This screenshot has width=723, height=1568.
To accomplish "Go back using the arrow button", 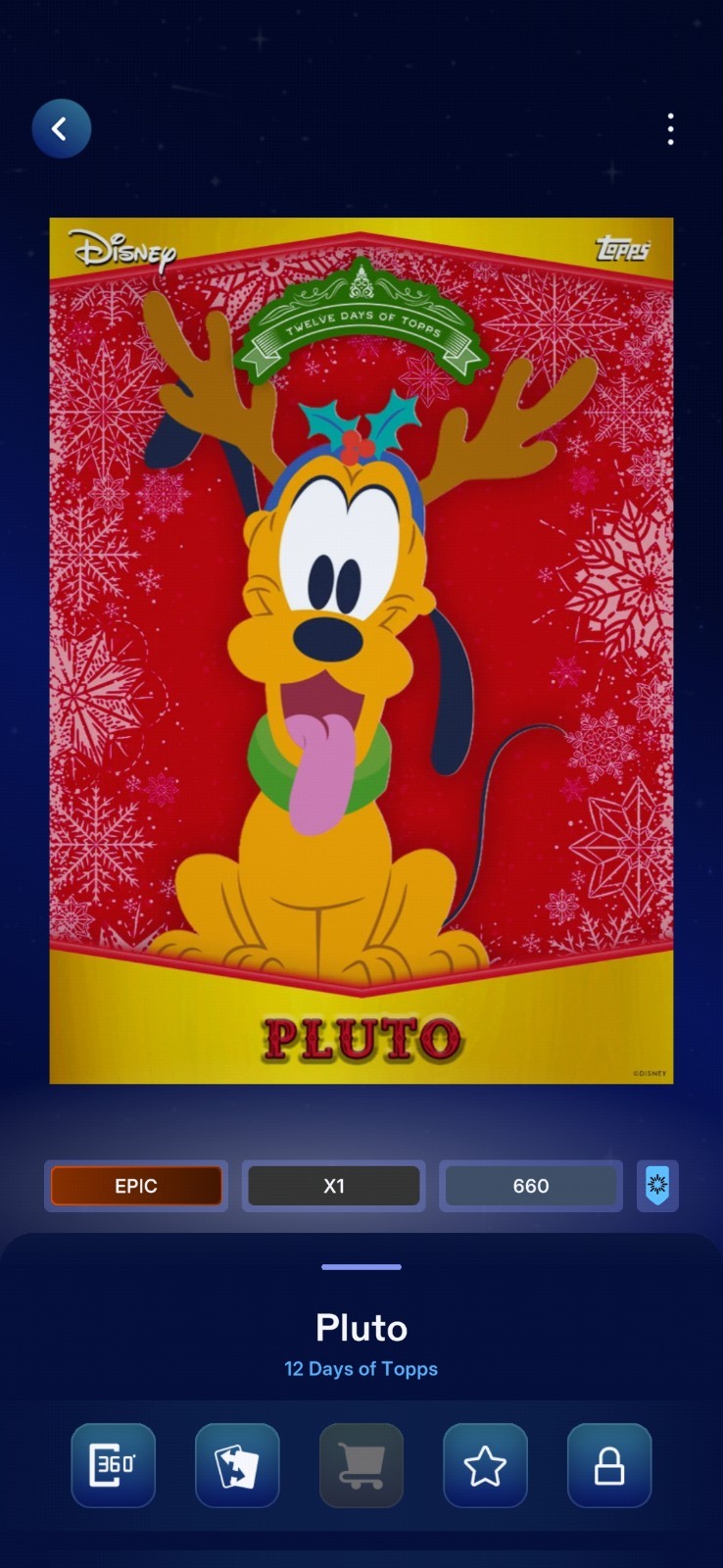I will pyautogui.click(x=61, y=128).
